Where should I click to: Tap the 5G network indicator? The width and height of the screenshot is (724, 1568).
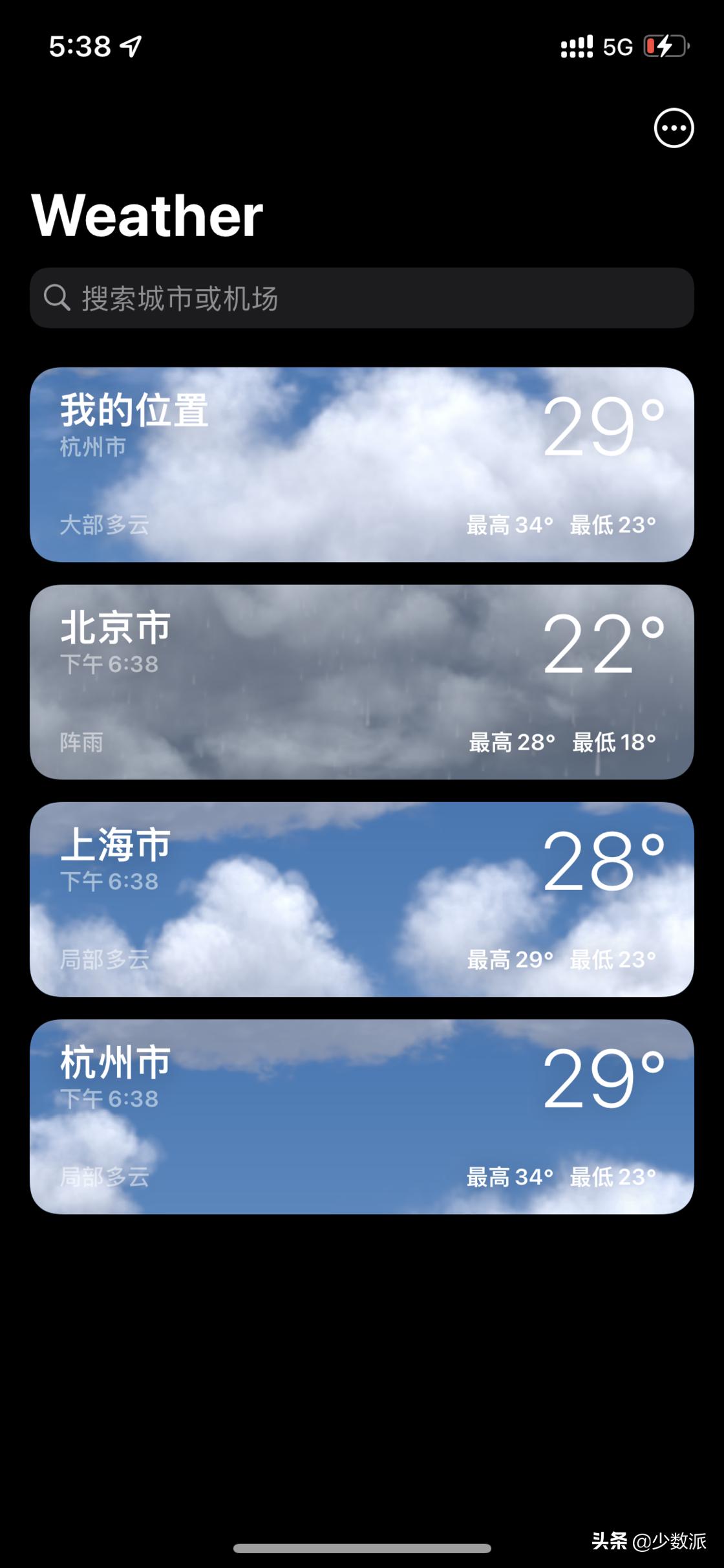pos(619,47)
